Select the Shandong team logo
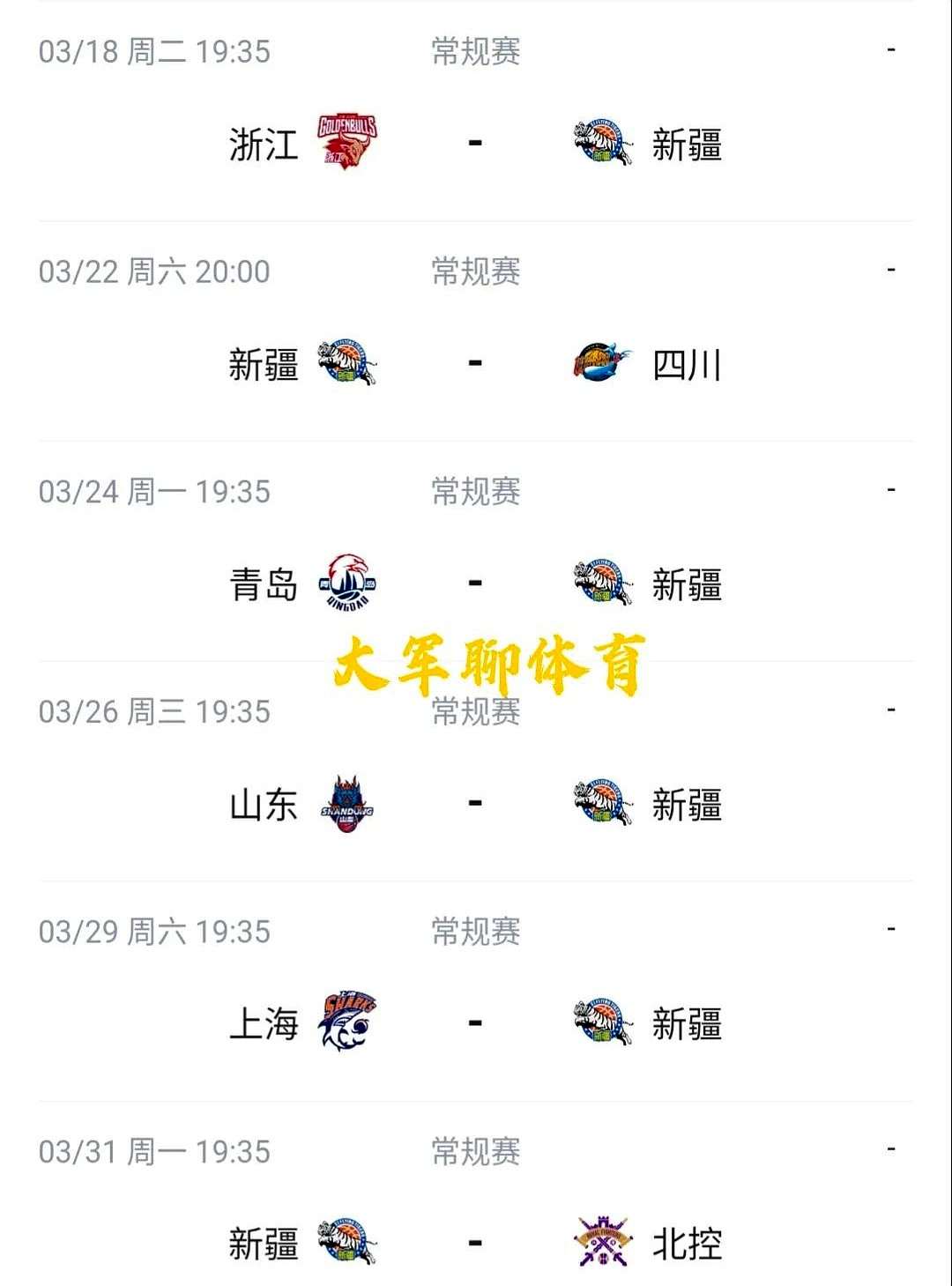Image resolution: width=952 pixels, height=1286 pixels. 346,802
